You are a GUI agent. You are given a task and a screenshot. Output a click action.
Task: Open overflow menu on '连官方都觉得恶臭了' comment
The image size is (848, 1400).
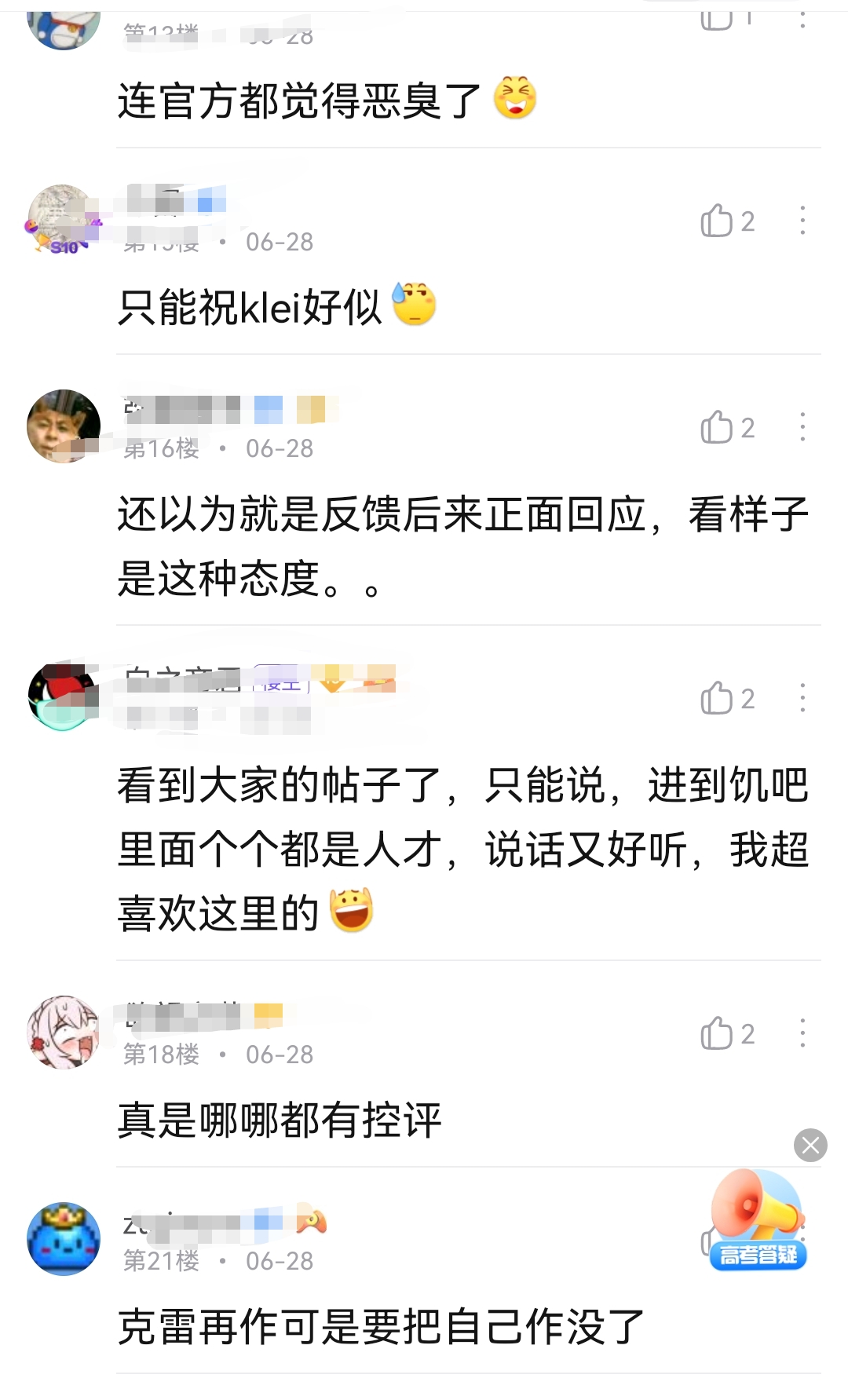[802, 20]
